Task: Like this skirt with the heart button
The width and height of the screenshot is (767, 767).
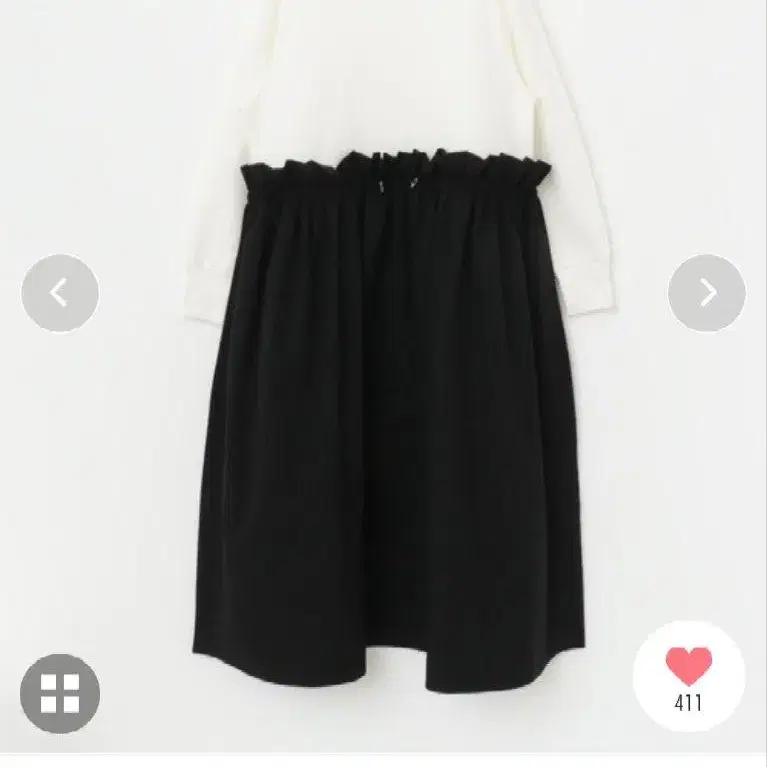Action: click(x=688, y=667)
